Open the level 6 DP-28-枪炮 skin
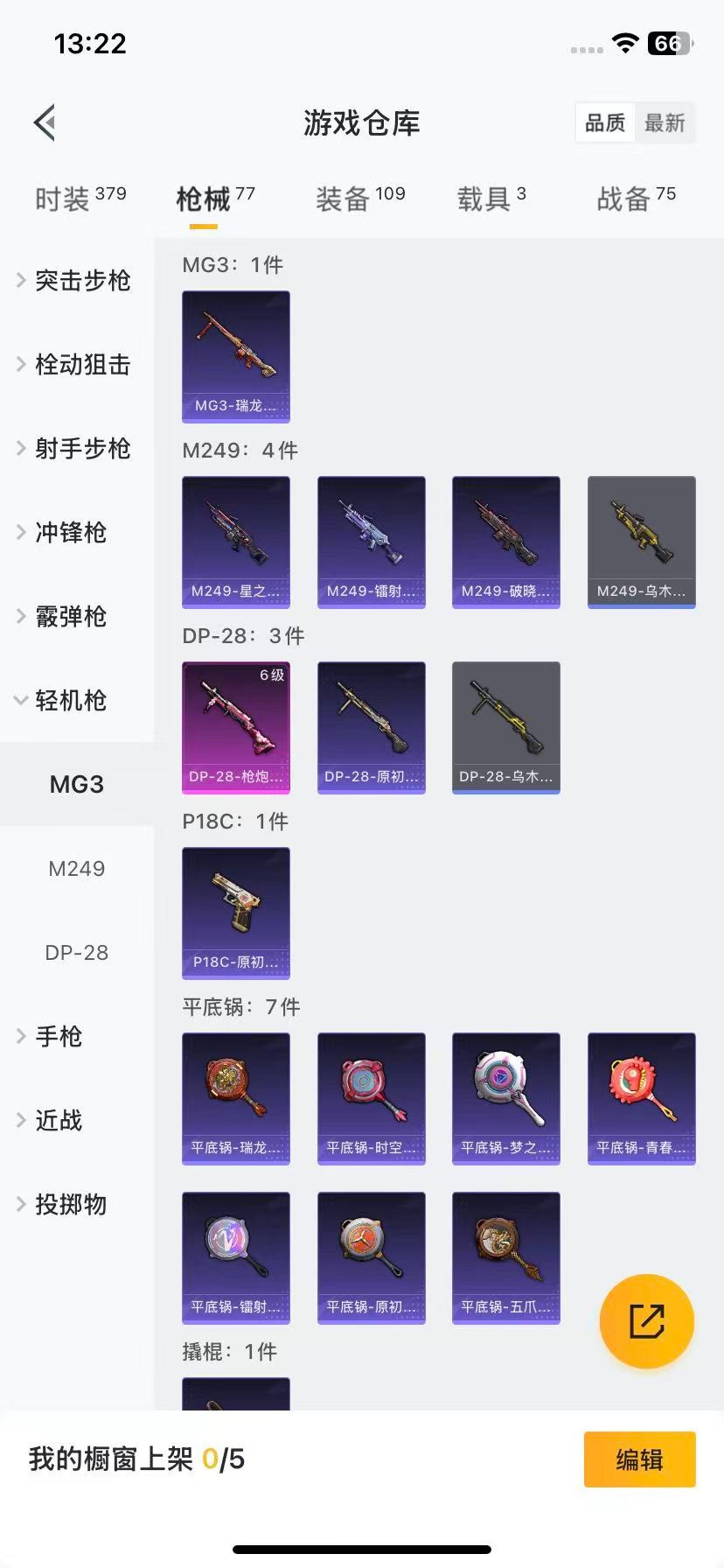Screen dimensions: 724x1568 point(236,727)
